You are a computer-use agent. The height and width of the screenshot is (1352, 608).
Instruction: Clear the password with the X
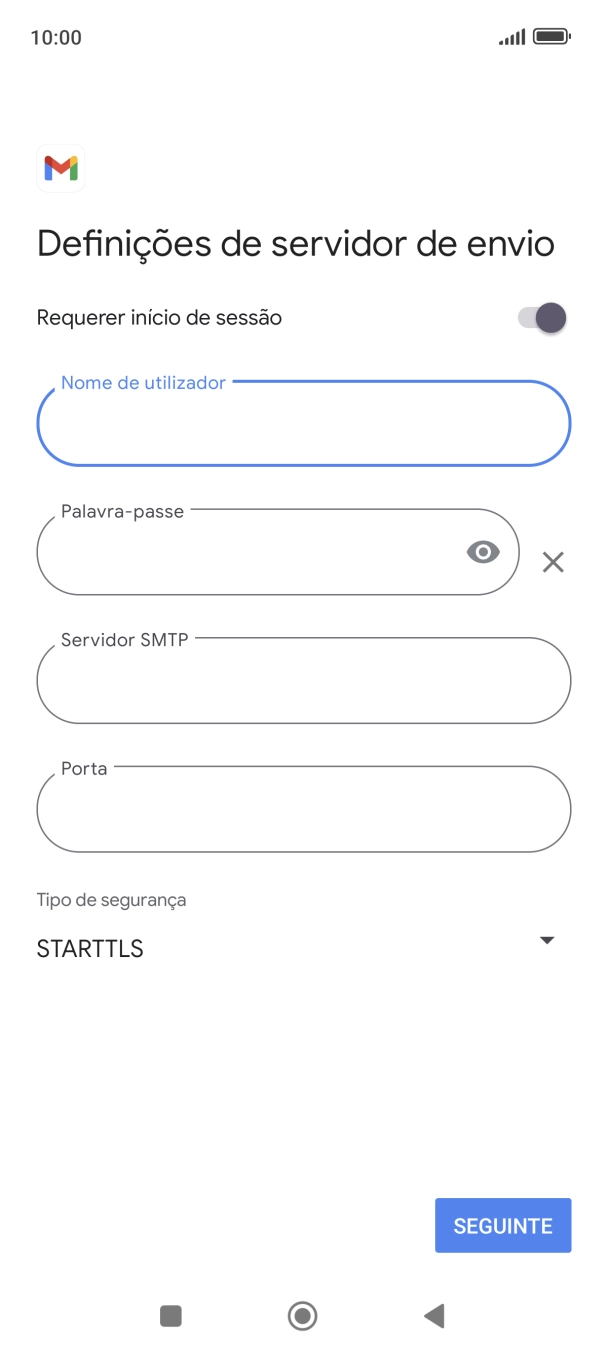tap(553, 562)
